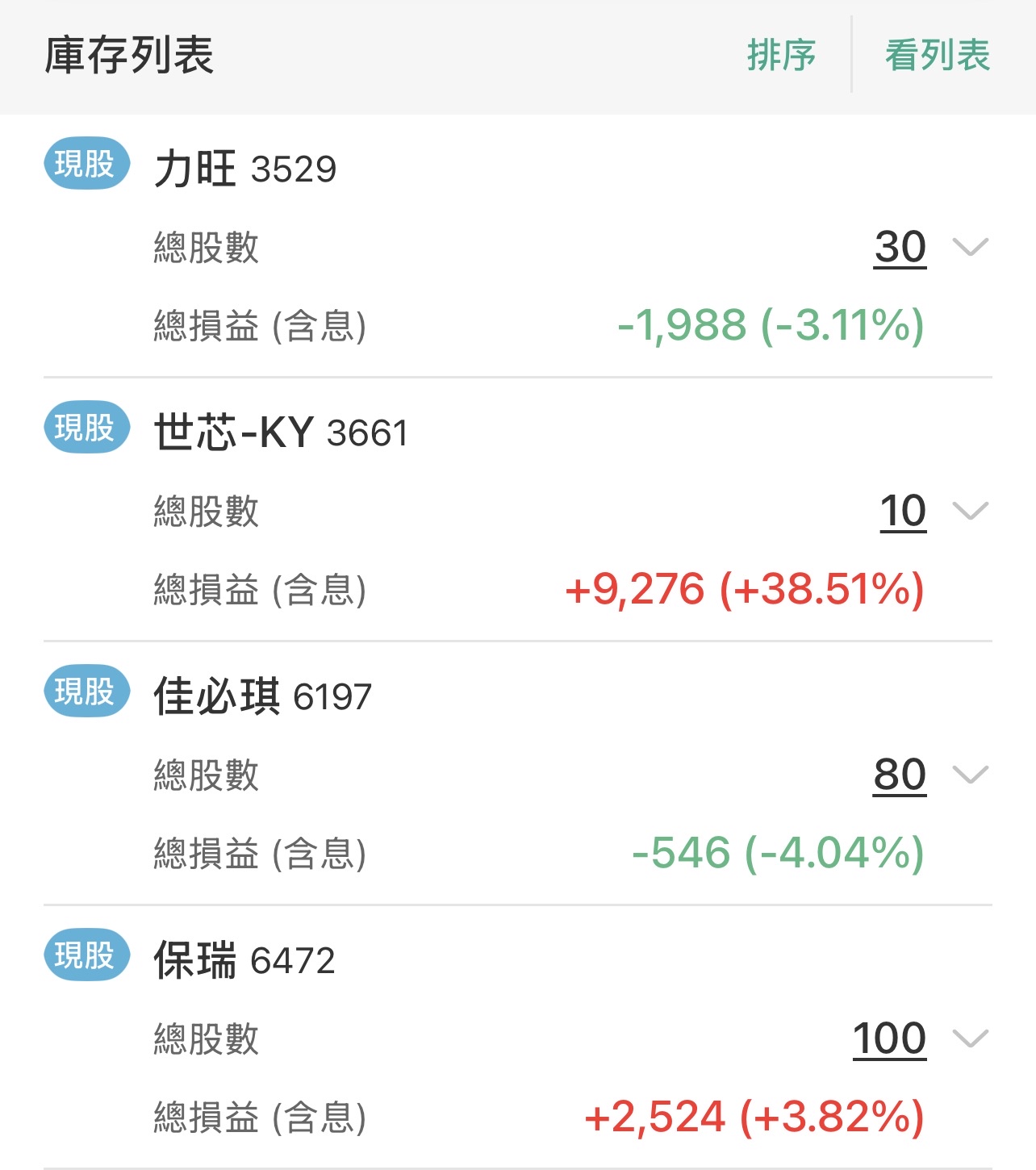
Task: Expand details for 保瑞 6472
Action: pos(970,1038)
